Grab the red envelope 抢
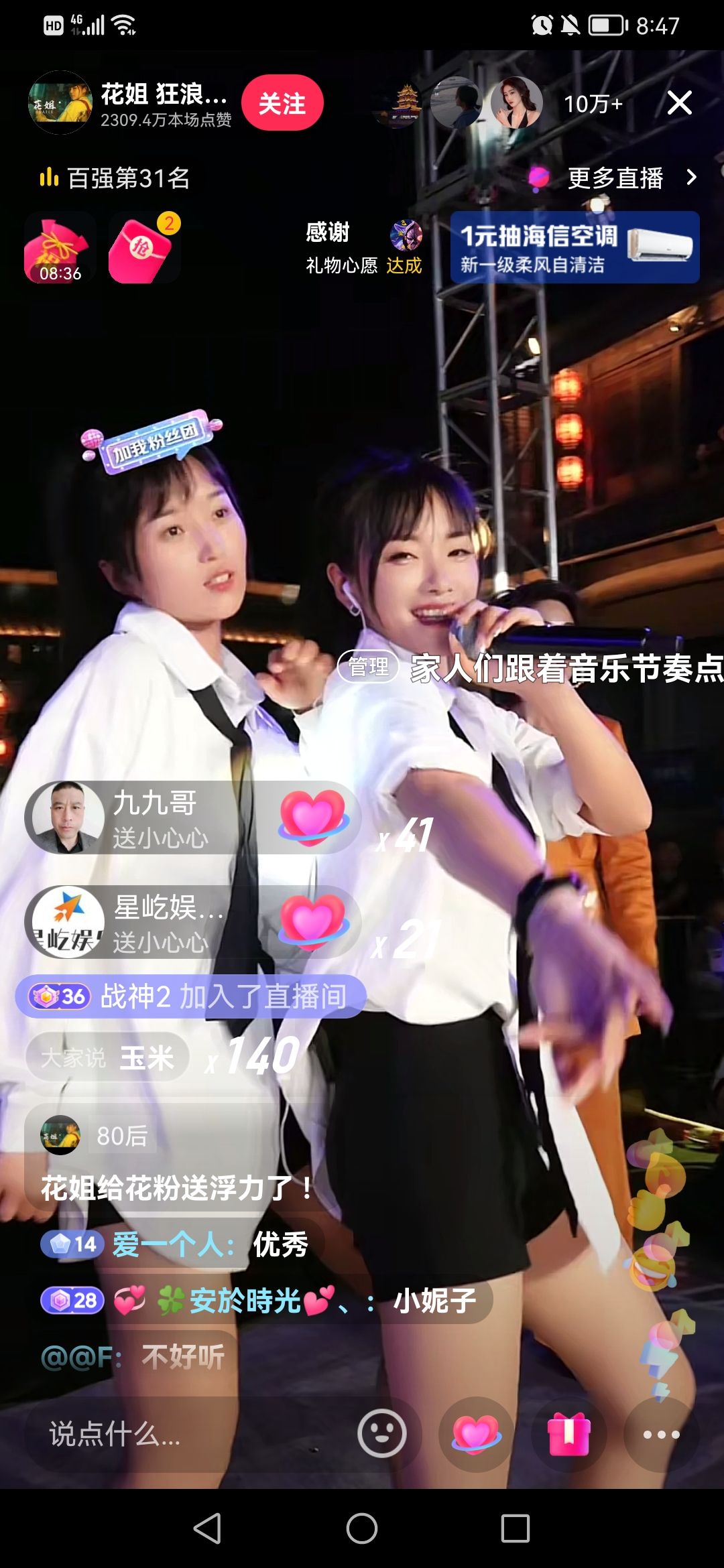Viewport: 724px width, 1568px height. click(144, 249)
